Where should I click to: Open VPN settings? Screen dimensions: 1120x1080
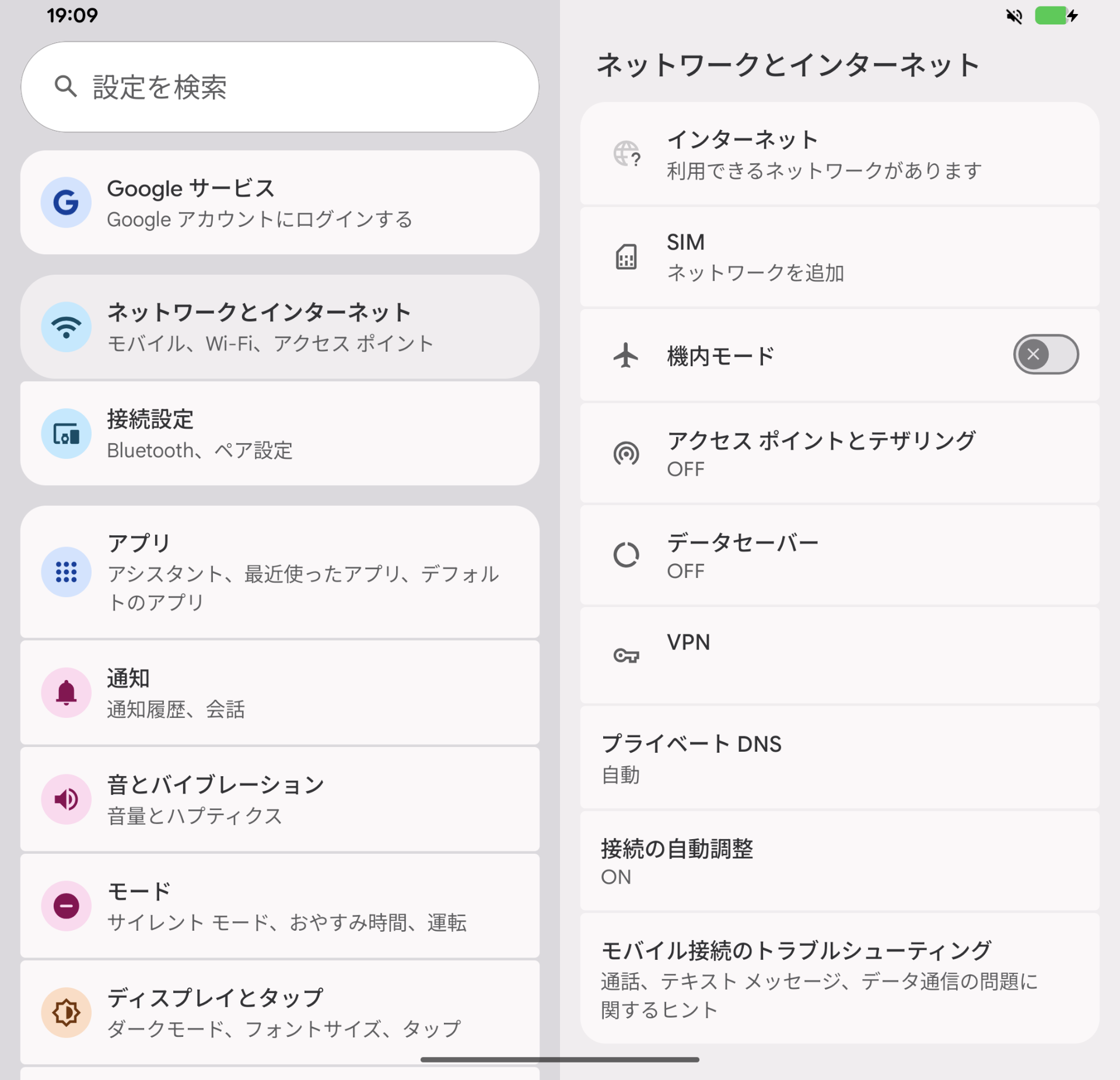[x=840, y=655]
